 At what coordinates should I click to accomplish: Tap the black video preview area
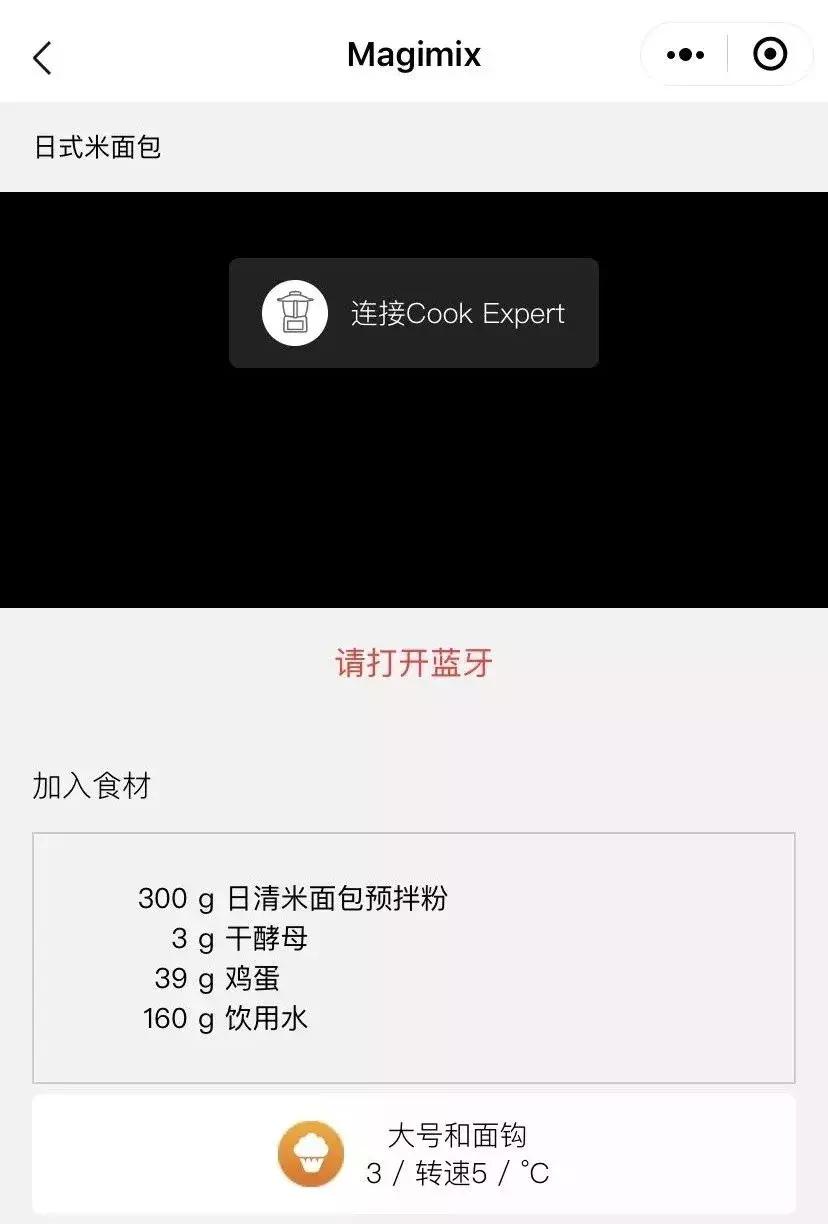tap(414, 500)
